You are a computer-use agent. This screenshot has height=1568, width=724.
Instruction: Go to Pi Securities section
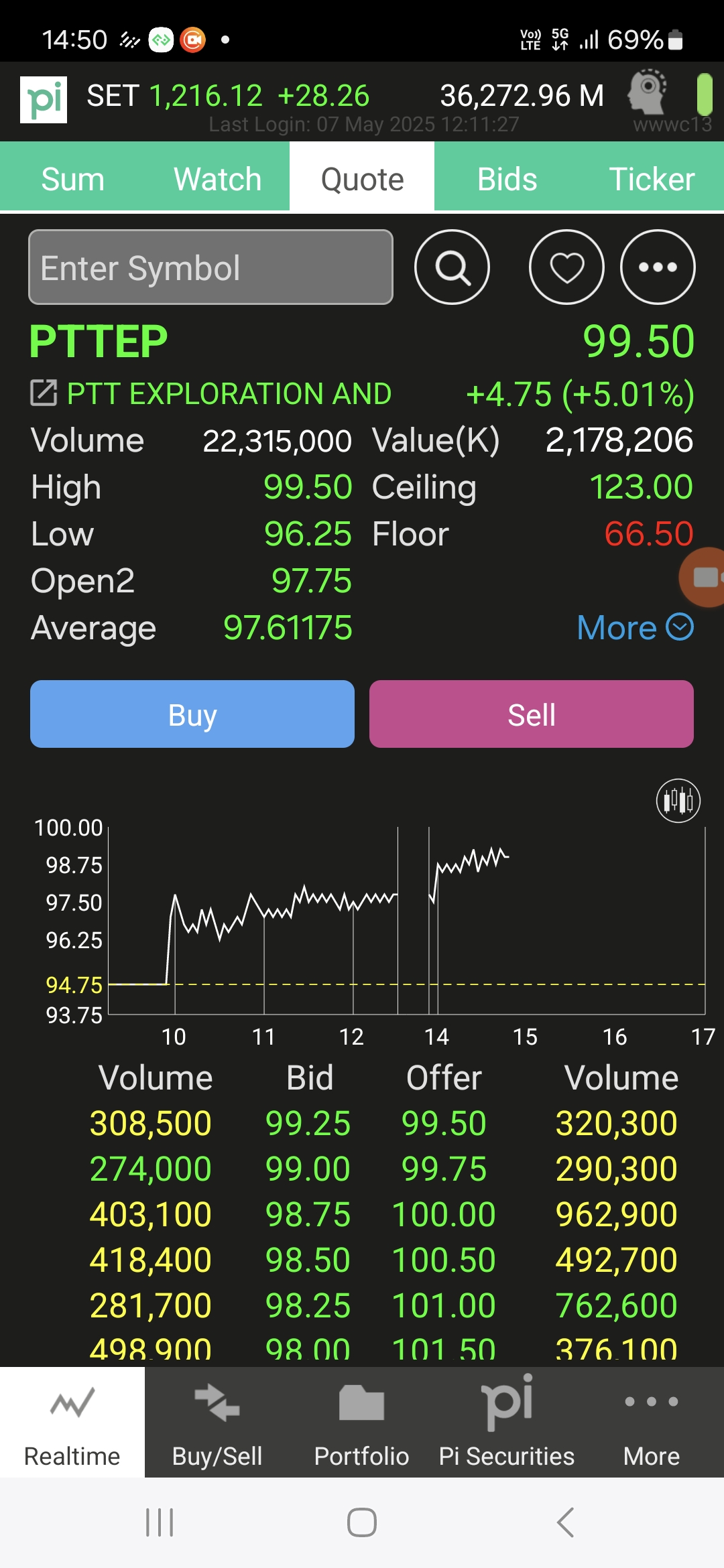(507, 1422)
